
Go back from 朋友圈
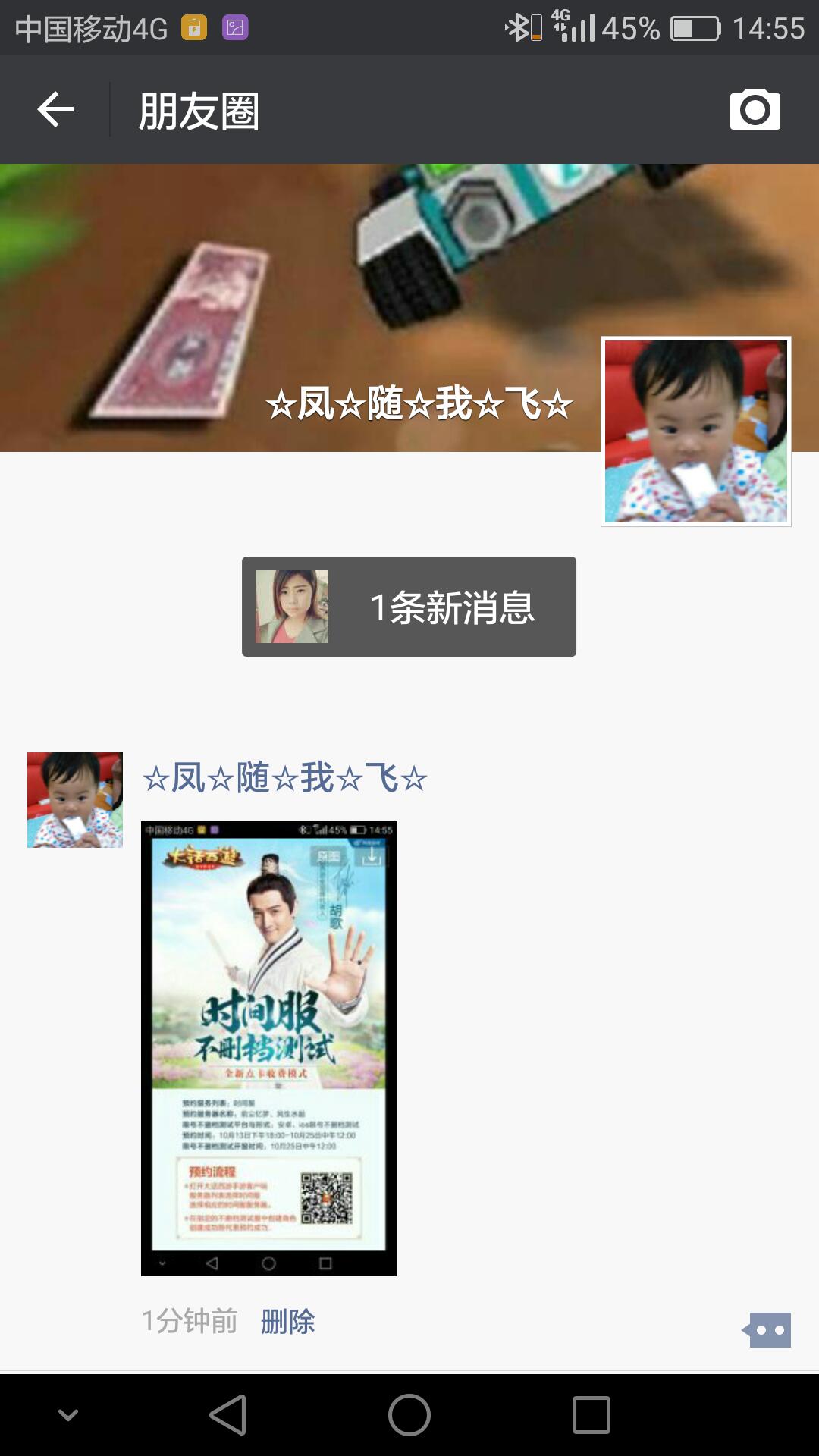click(x=55, y=110)
